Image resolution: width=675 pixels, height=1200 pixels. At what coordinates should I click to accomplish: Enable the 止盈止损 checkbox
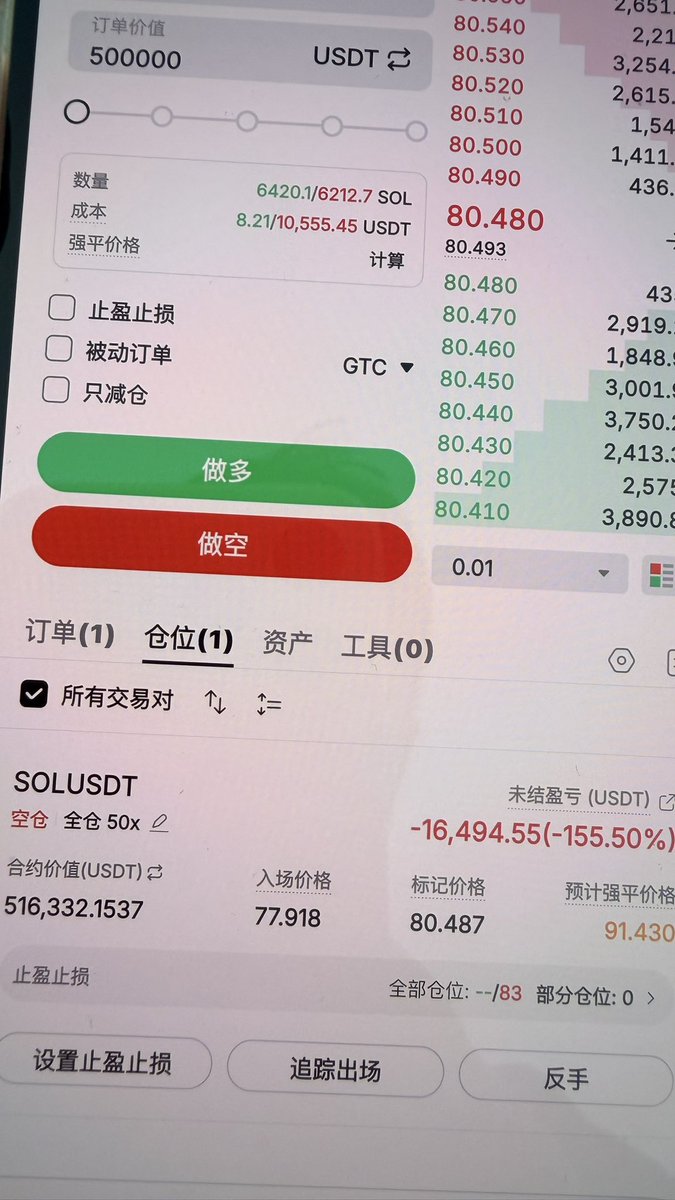pyautogui.click(x=62, y=308)
